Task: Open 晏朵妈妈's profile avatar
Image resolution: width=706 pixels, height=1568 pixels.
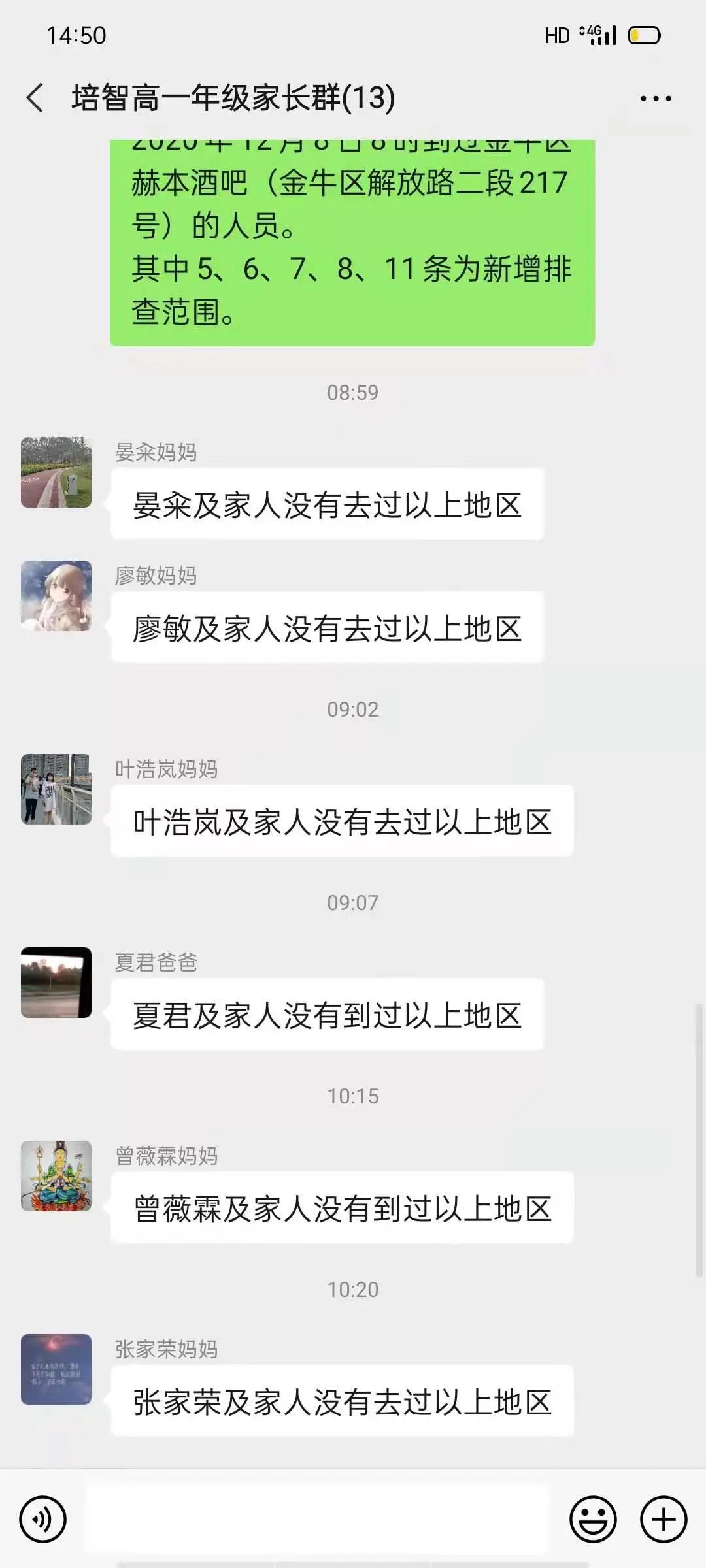Action: pyautogui.click(x=56, y=472)
